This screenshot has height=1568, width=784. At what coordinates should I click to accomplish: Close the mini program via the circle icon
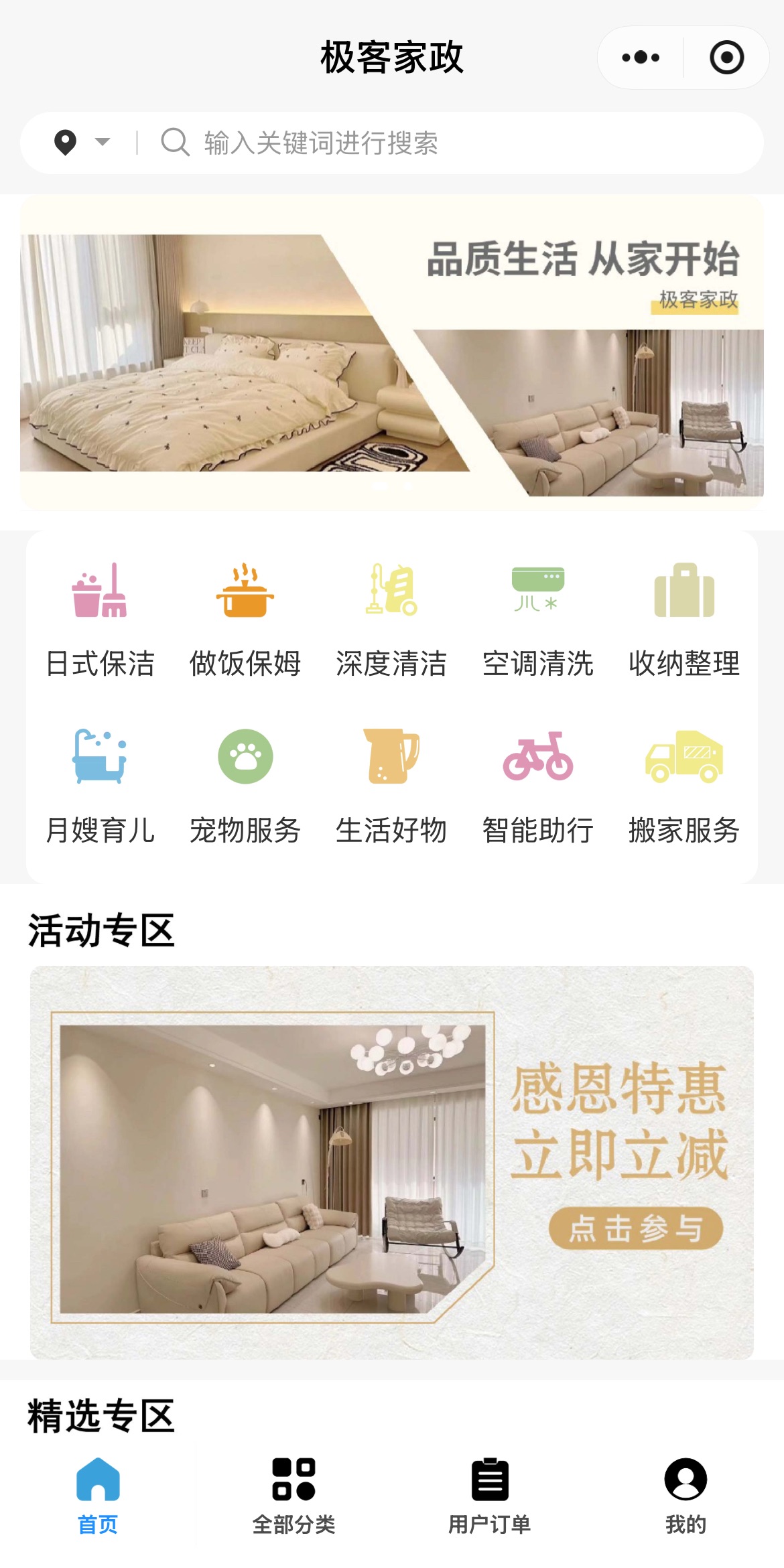[x=726, y=58]
